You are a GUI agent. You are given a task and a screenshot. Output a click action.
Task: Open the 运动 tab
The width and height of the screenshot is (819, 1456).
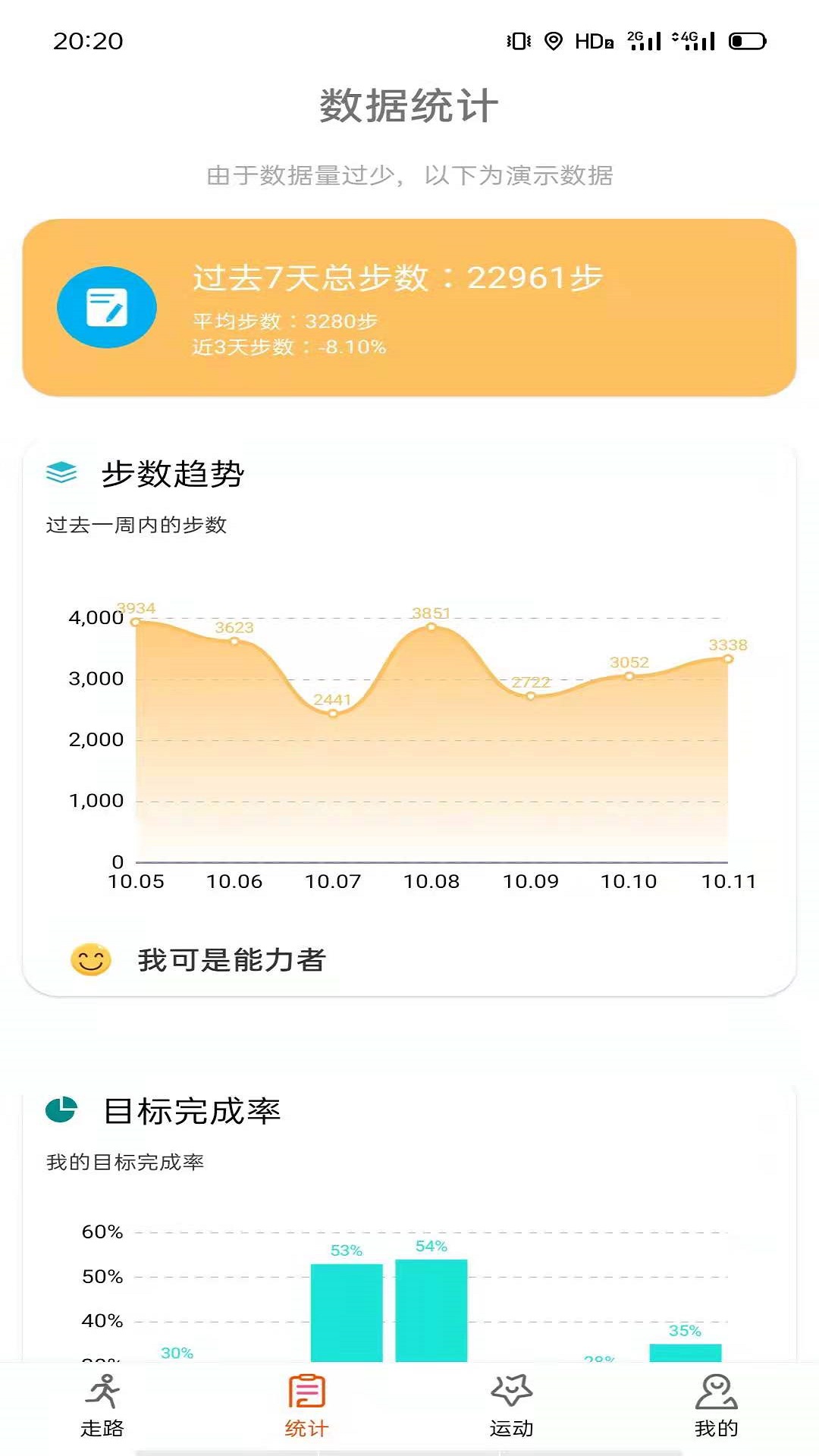tap(512, 1407)
